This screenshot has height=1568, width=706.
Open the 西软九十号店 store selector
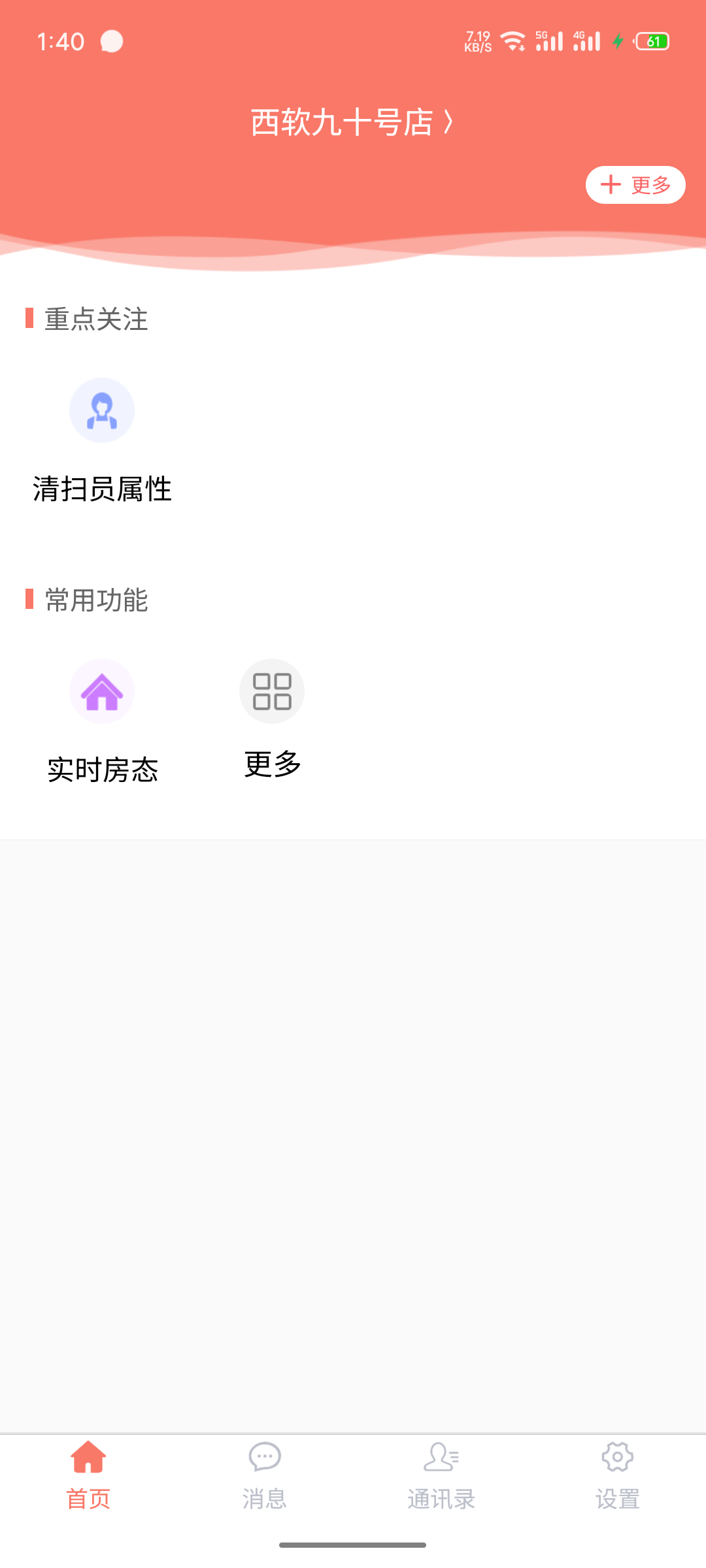pyautogui.click(x=352, y=122)
